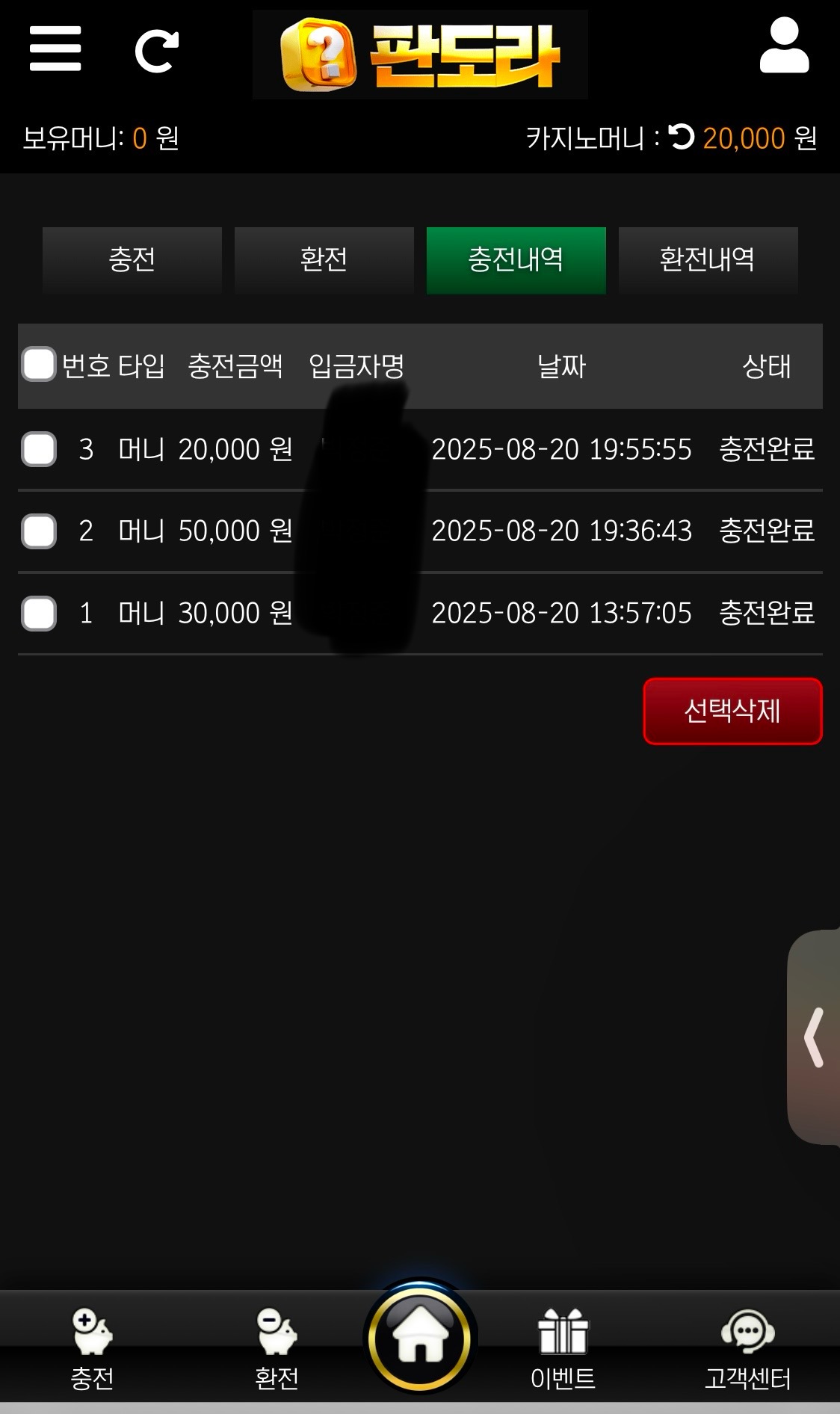
Task: Check the select-all box in the table header
Action: (x=39, y=365)
